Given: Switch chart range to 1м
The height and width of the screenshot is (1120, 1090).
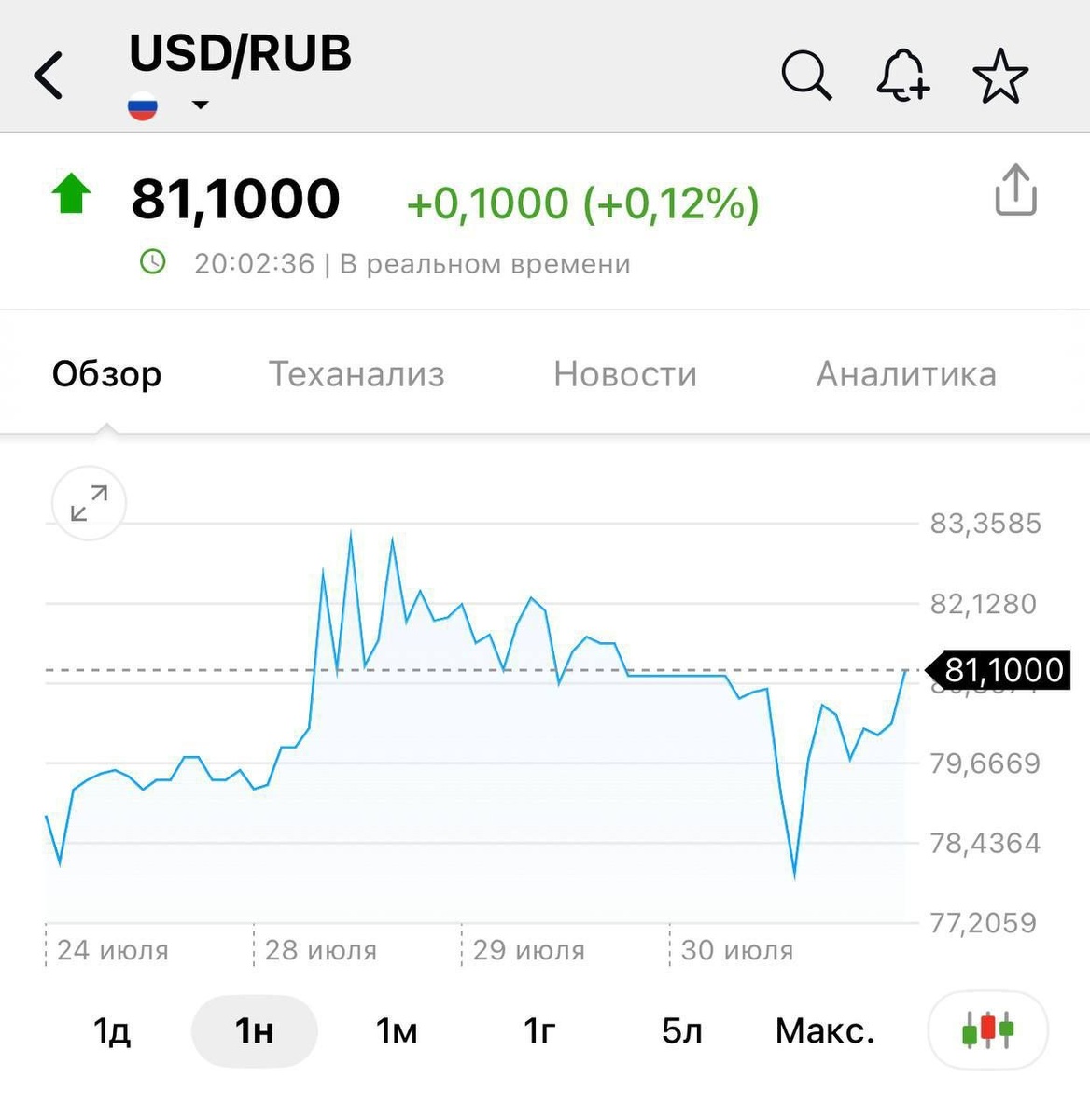Looking at the screenshot, I should 397,1031.
